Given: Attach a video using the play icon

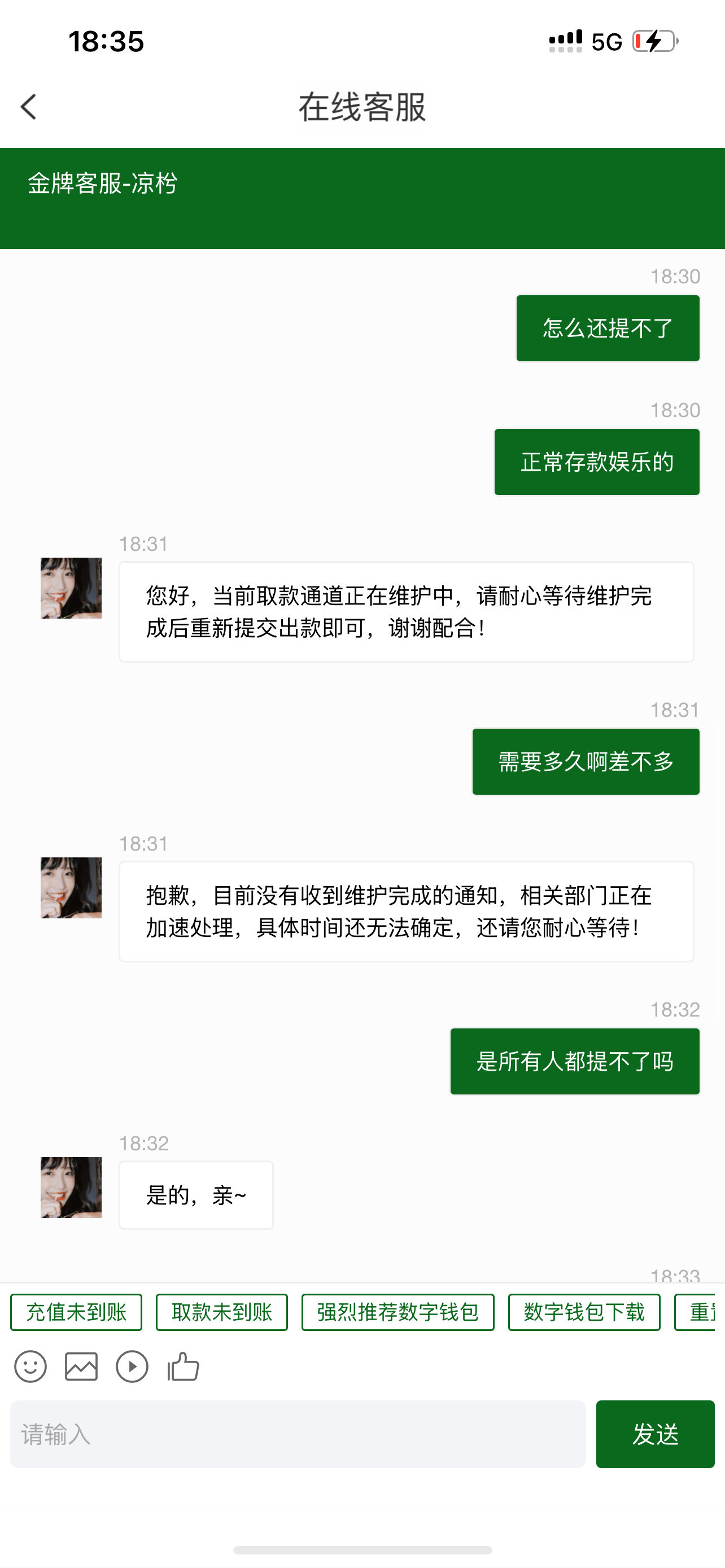Looking at the screenshot, I should (x=132, y=1366).
